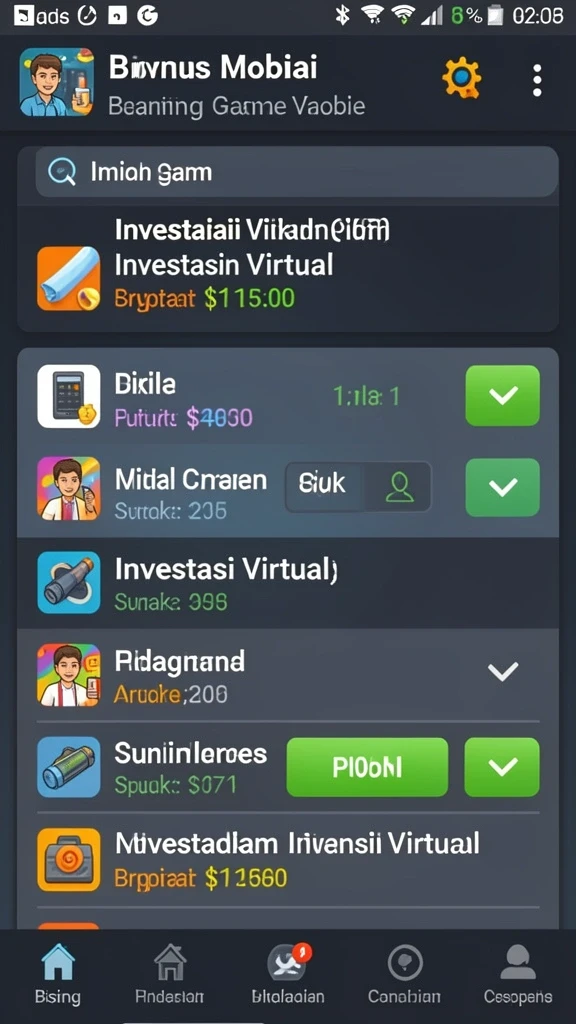The height and width of the screenshot is (1024, 576).
Task: Open the Investasin Virtual card priced $115:00
Action: click(288, 268)
